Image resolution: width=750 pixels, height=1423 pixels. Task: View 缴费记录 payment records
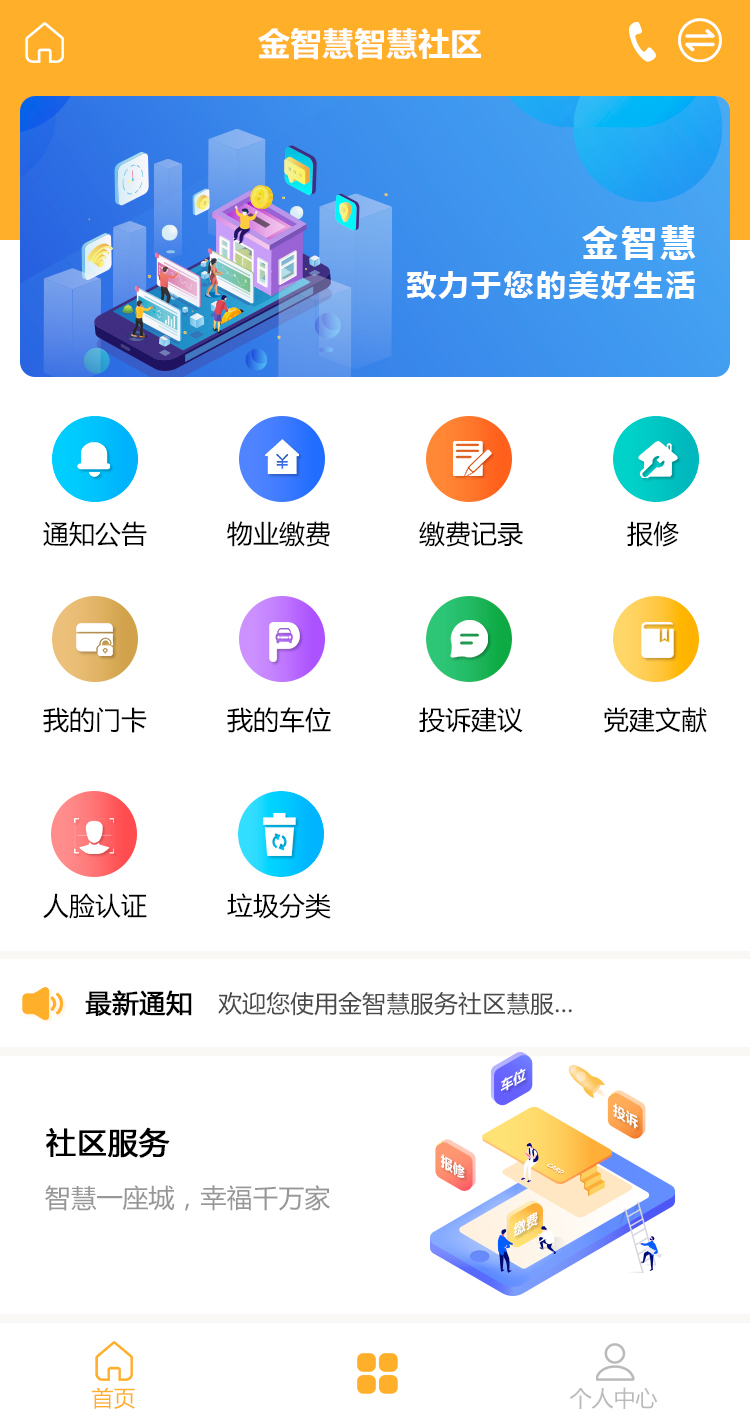coord(469,482)
